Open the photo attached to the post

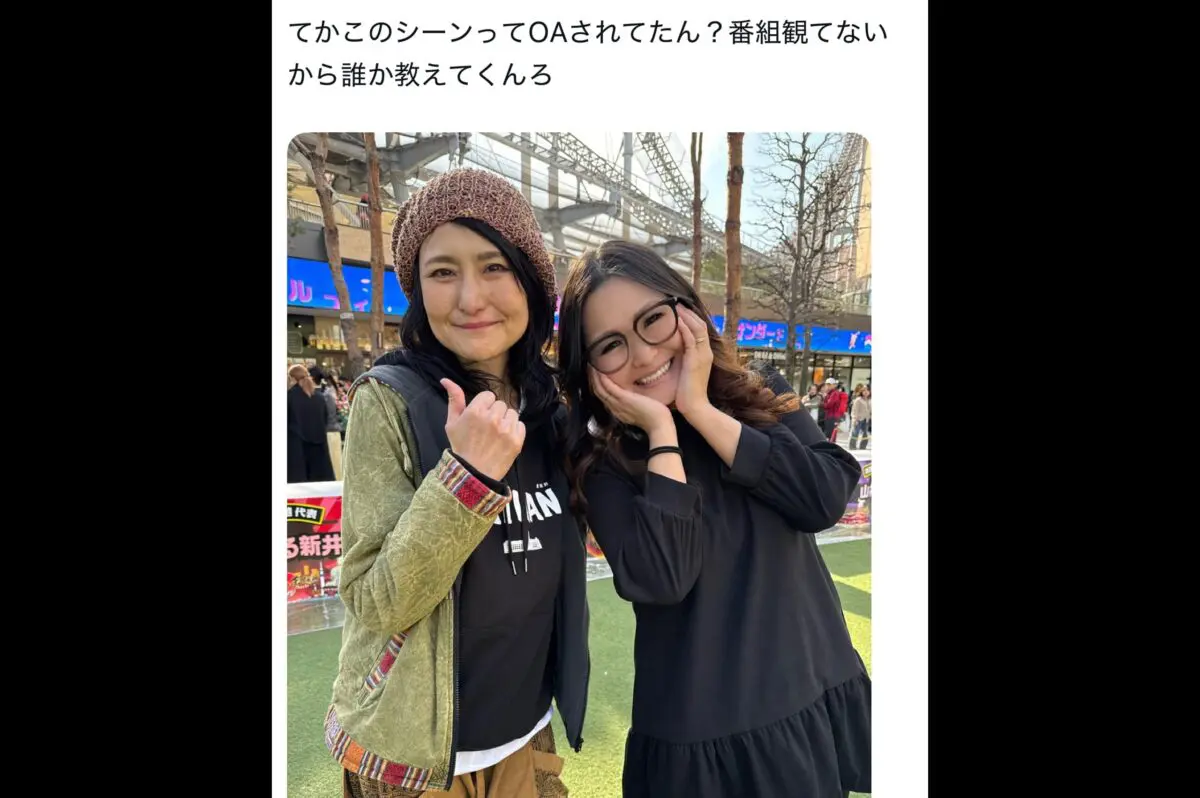coord(578,465)
